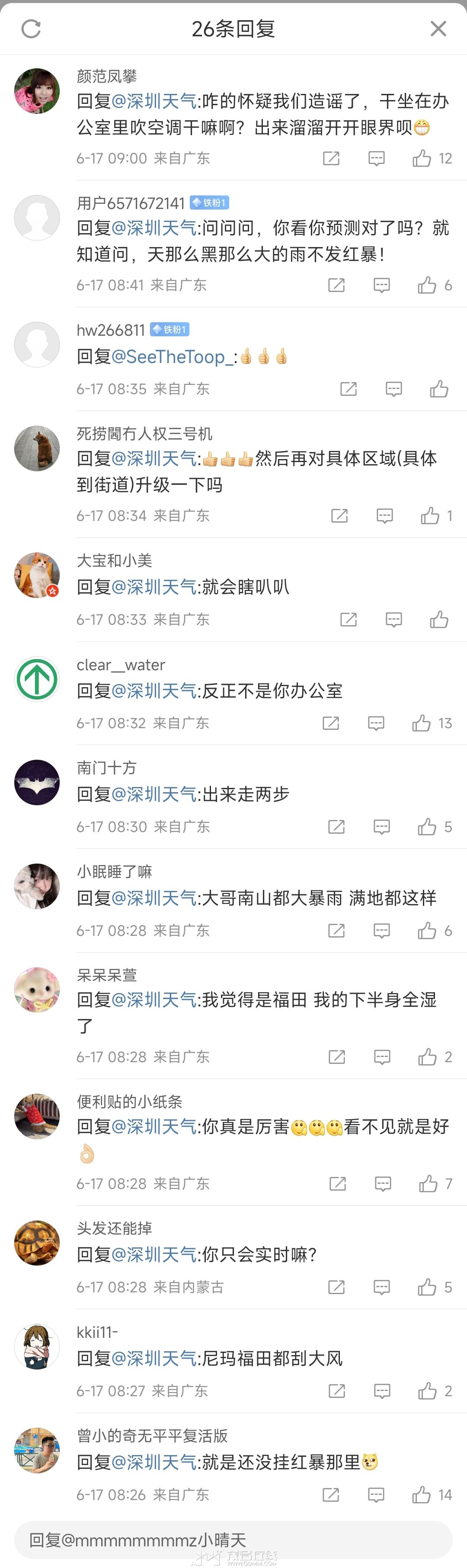467x1568 pixels.
Task: Refresh the replies list
Action: click(x=31, y=29)
